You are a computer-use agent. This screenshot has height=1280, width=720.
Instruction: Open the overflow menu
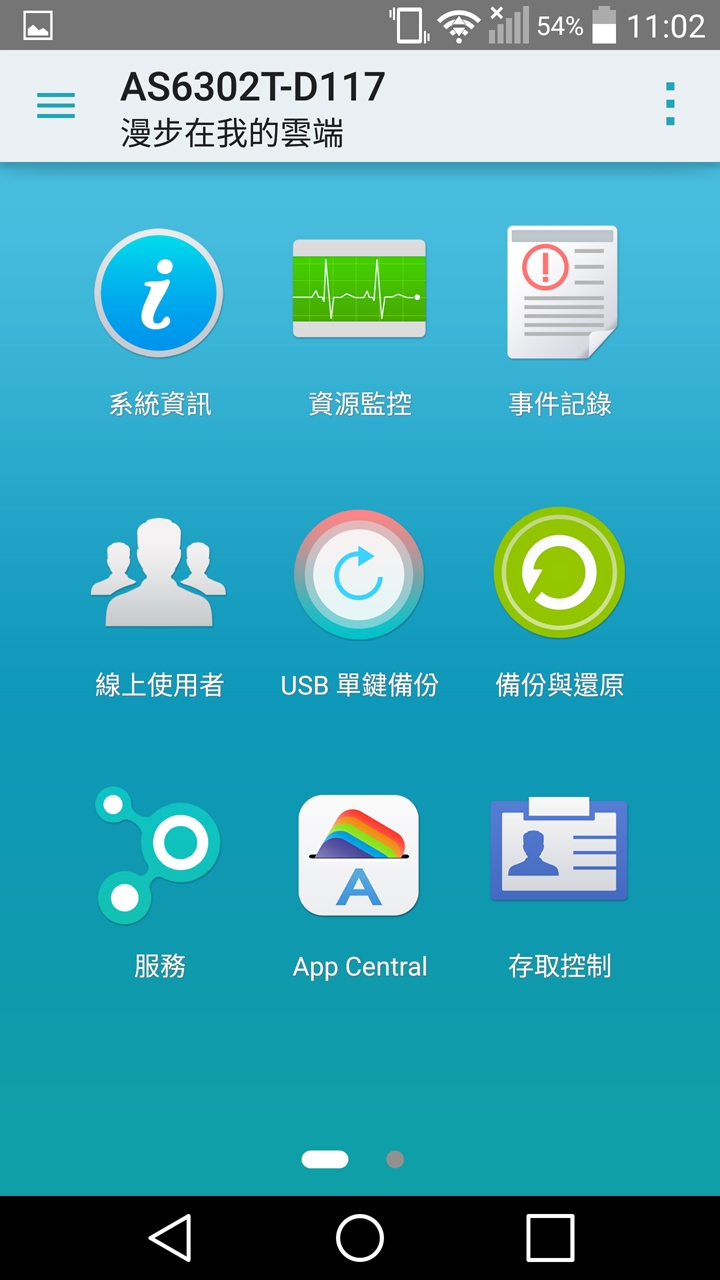(x=670, y=104)
